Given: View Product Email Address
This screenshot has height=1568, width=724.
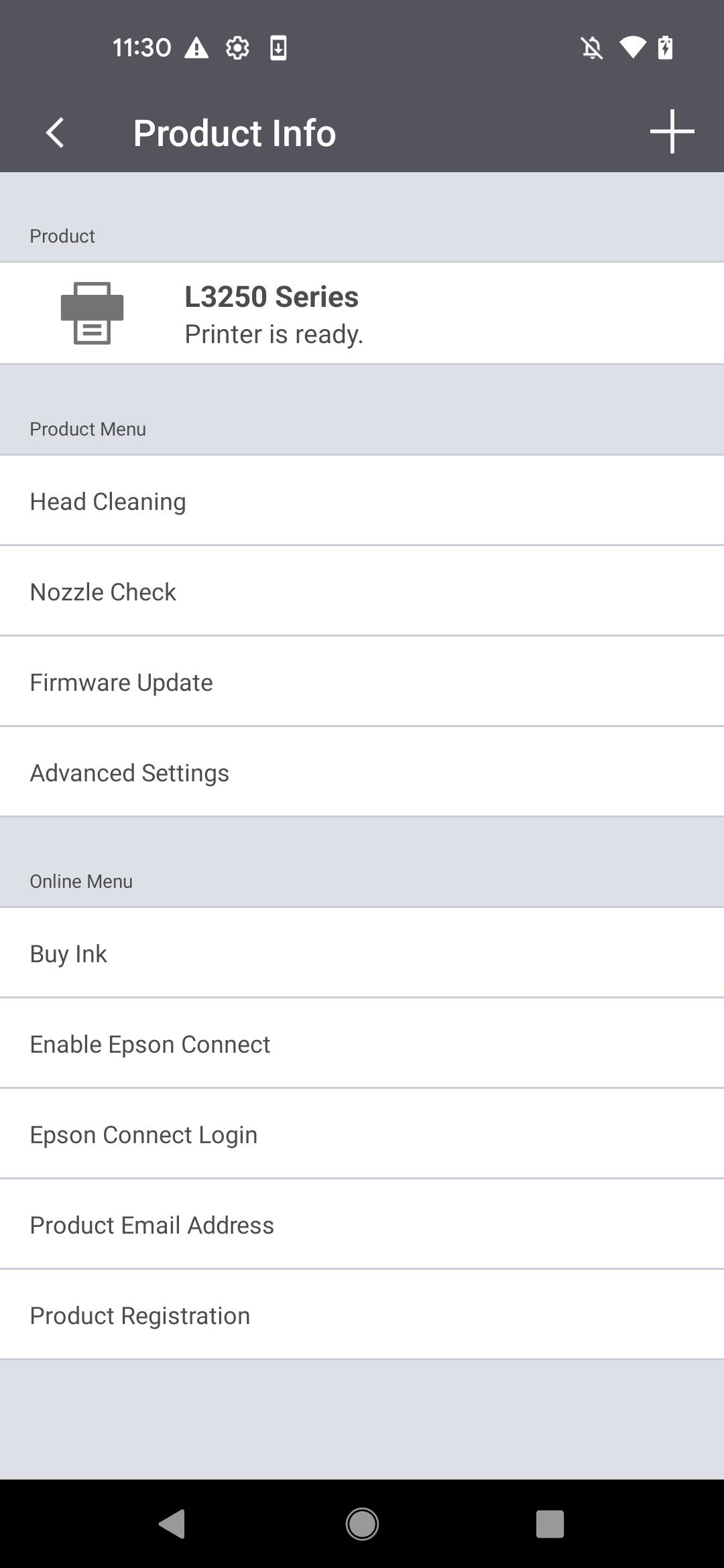Looking at the screenshot, I should pos(362,1224).
